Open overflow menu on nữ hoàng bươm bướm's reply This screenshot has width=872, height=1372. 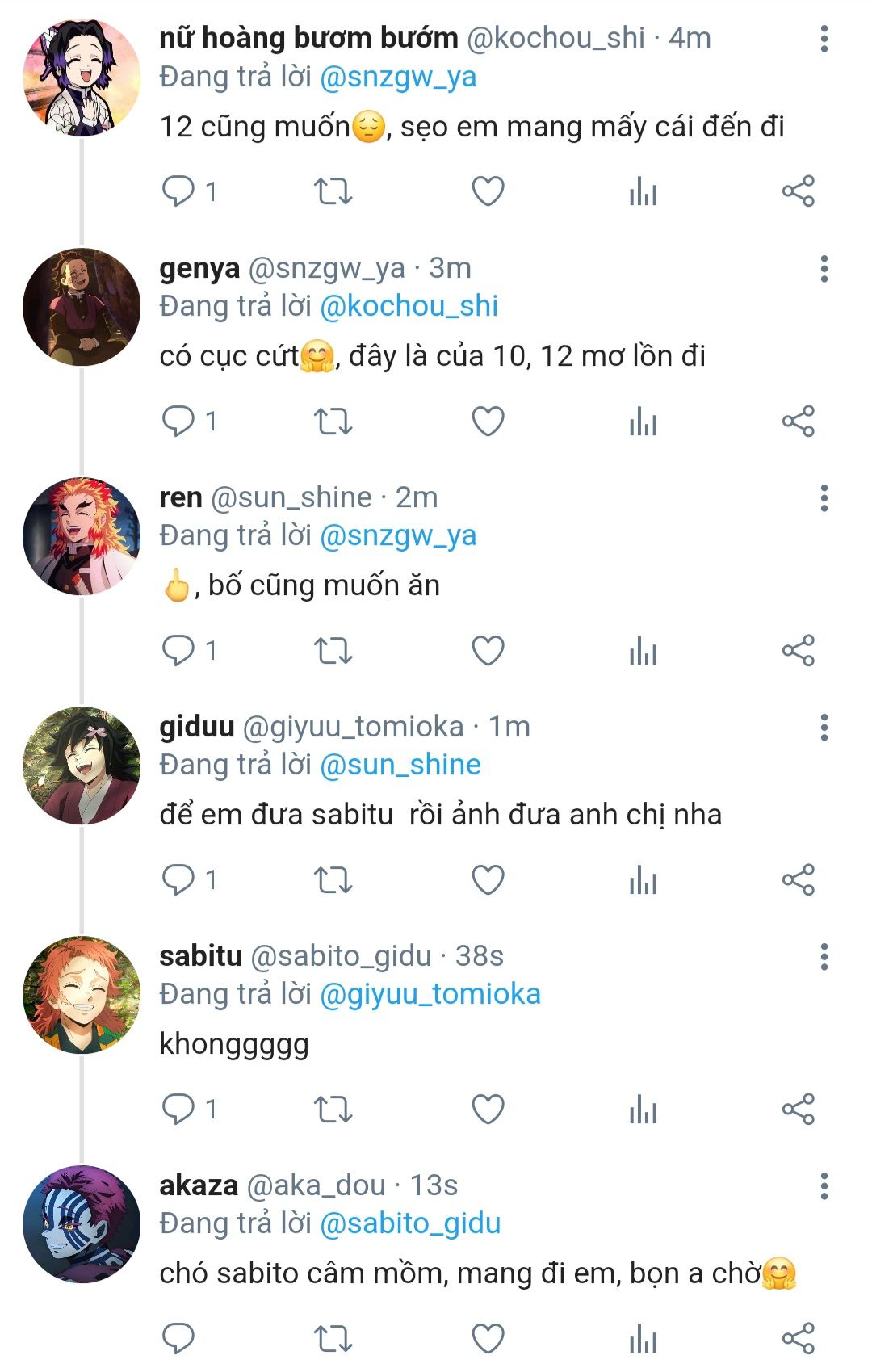click(x=824, y=39)
